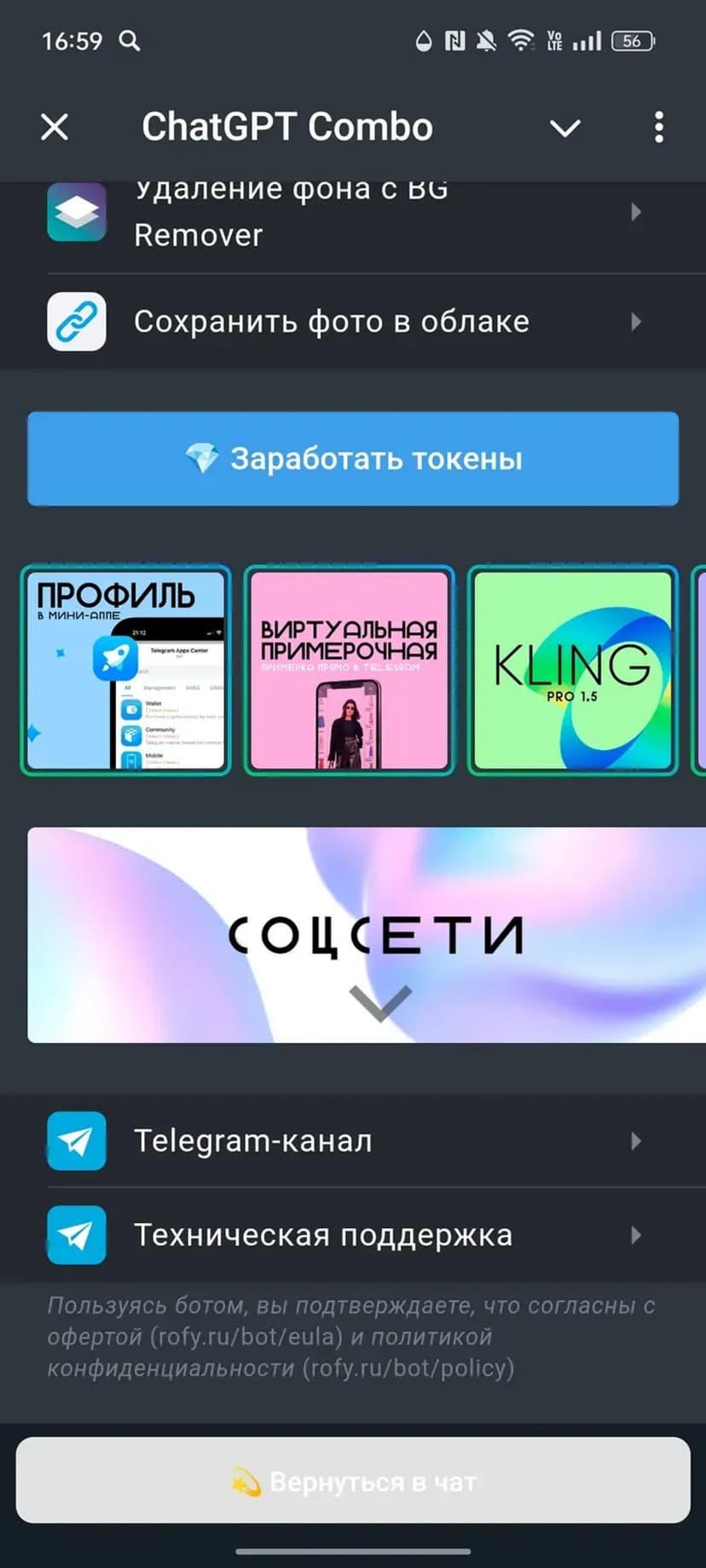Open the Виртуальная примерочная card
The width and height of the screenshot is (706, 1568).
point(349,671)
